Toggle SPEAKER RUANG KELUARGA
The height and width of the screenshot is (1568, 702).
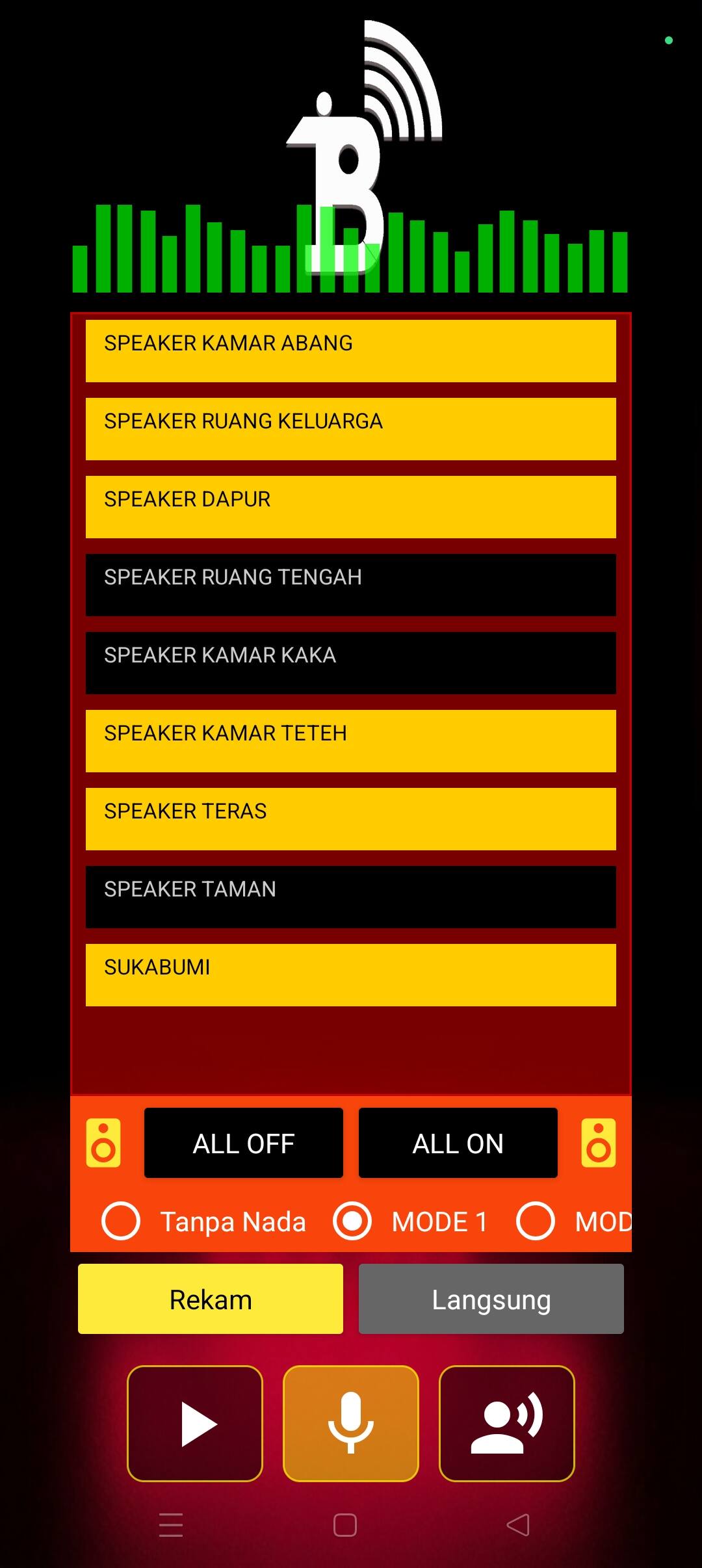point(351,429)
